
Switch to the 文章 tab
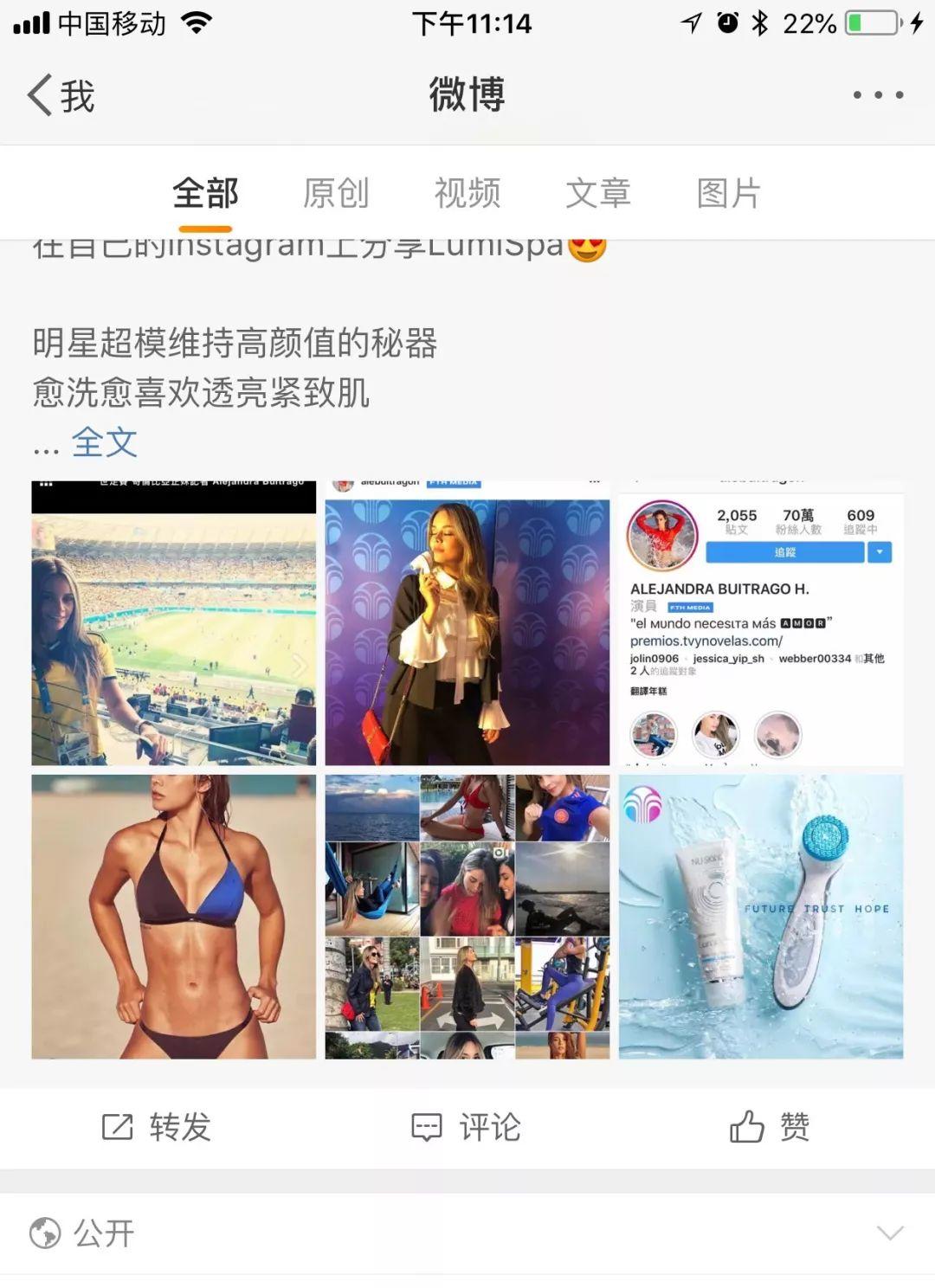pos(598,193)
